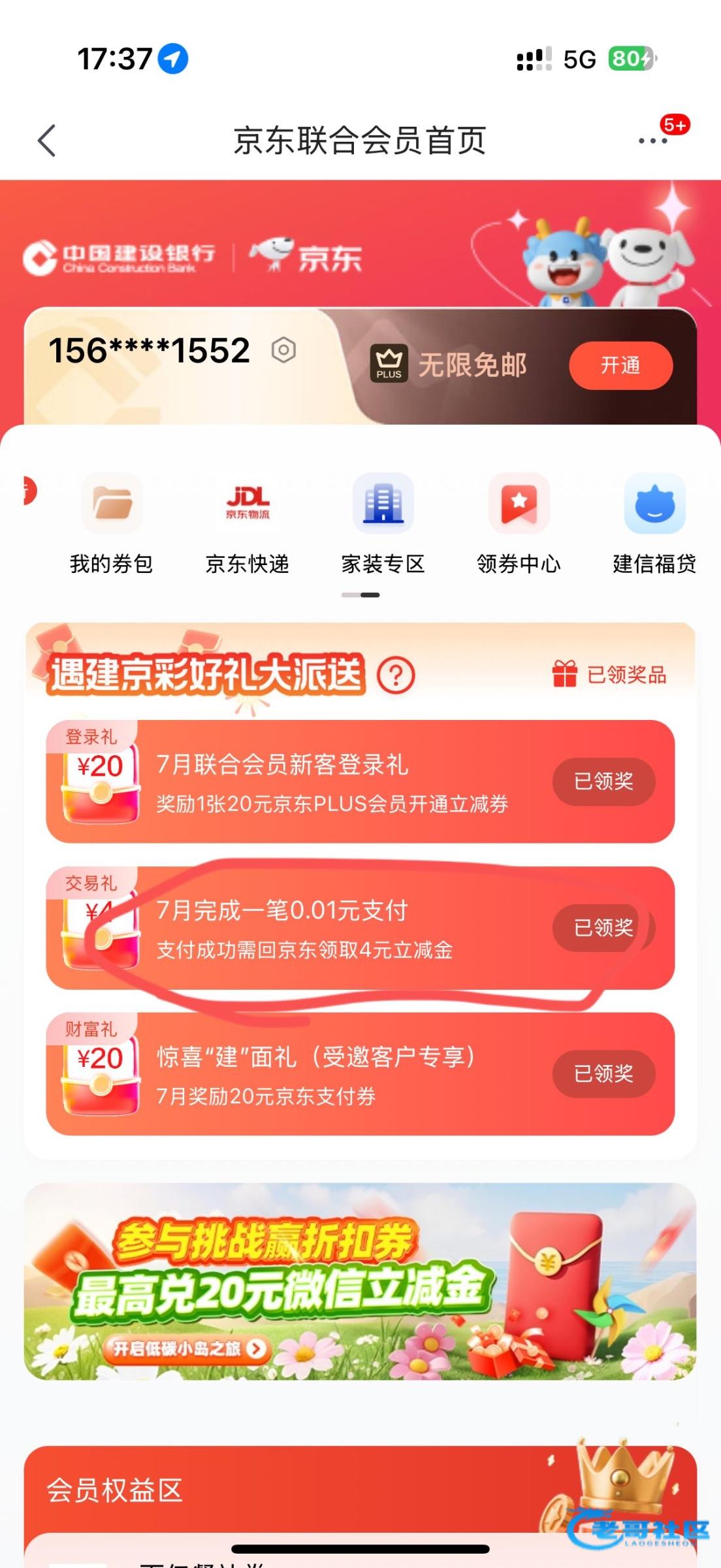Show rules via the question mark icon
The height and width of the screenshot is (1568, 721).
click(x=396, y=675)
